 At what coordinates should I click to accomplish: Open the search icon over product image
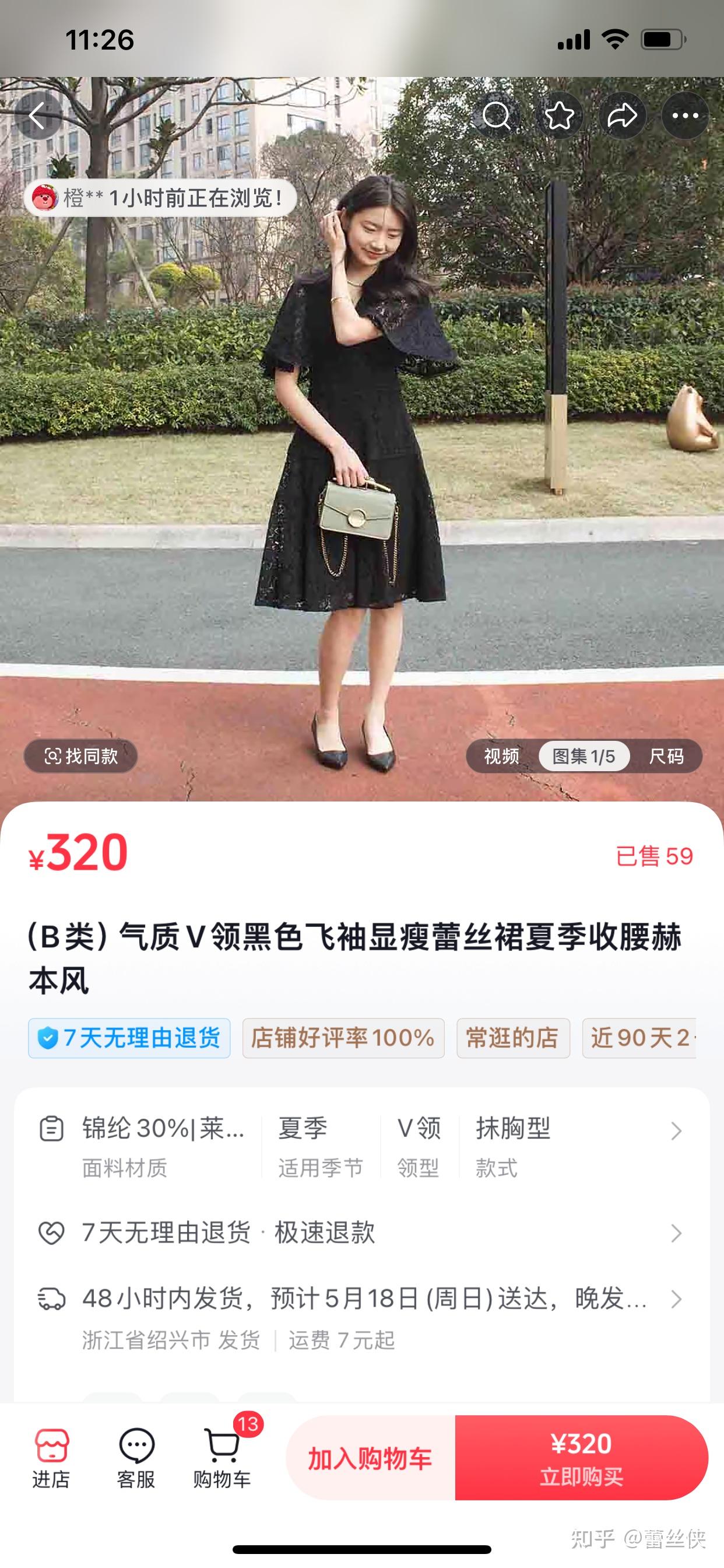[497, 116]
